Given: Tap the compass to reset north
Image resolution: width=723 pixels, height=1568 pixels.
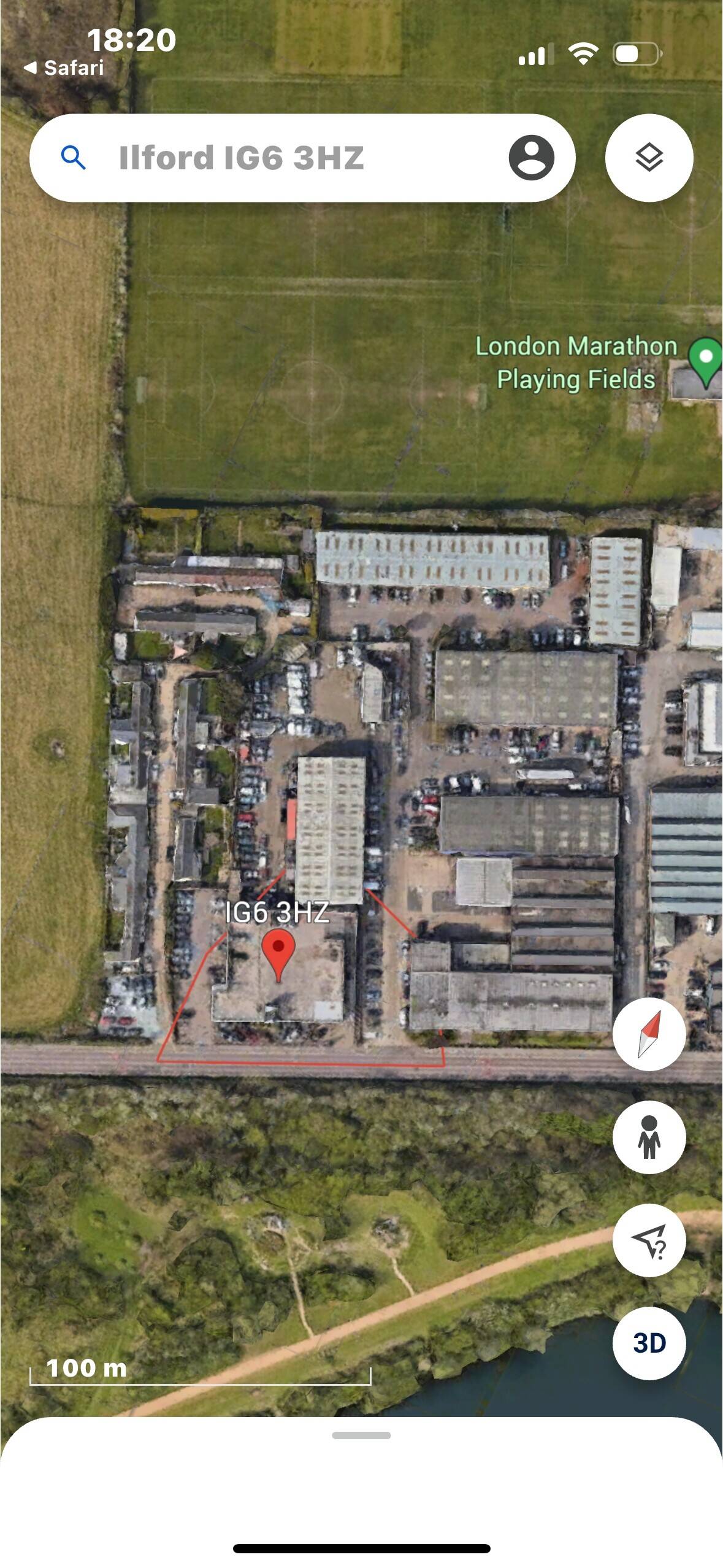Looking at the screenshot, I should point(649,1034).
